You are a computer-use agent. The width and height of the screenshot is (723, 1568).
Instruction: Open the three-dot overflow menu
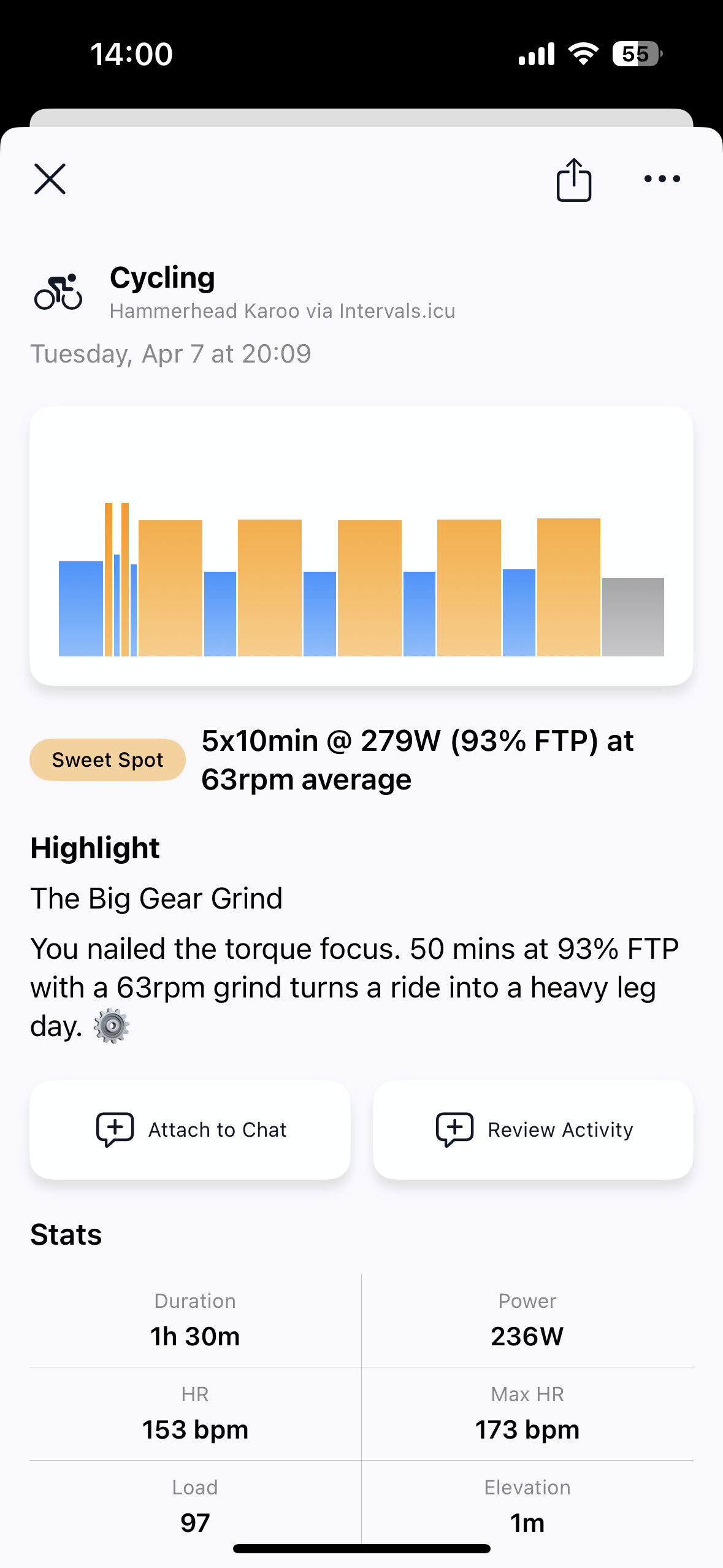(662, 179)
